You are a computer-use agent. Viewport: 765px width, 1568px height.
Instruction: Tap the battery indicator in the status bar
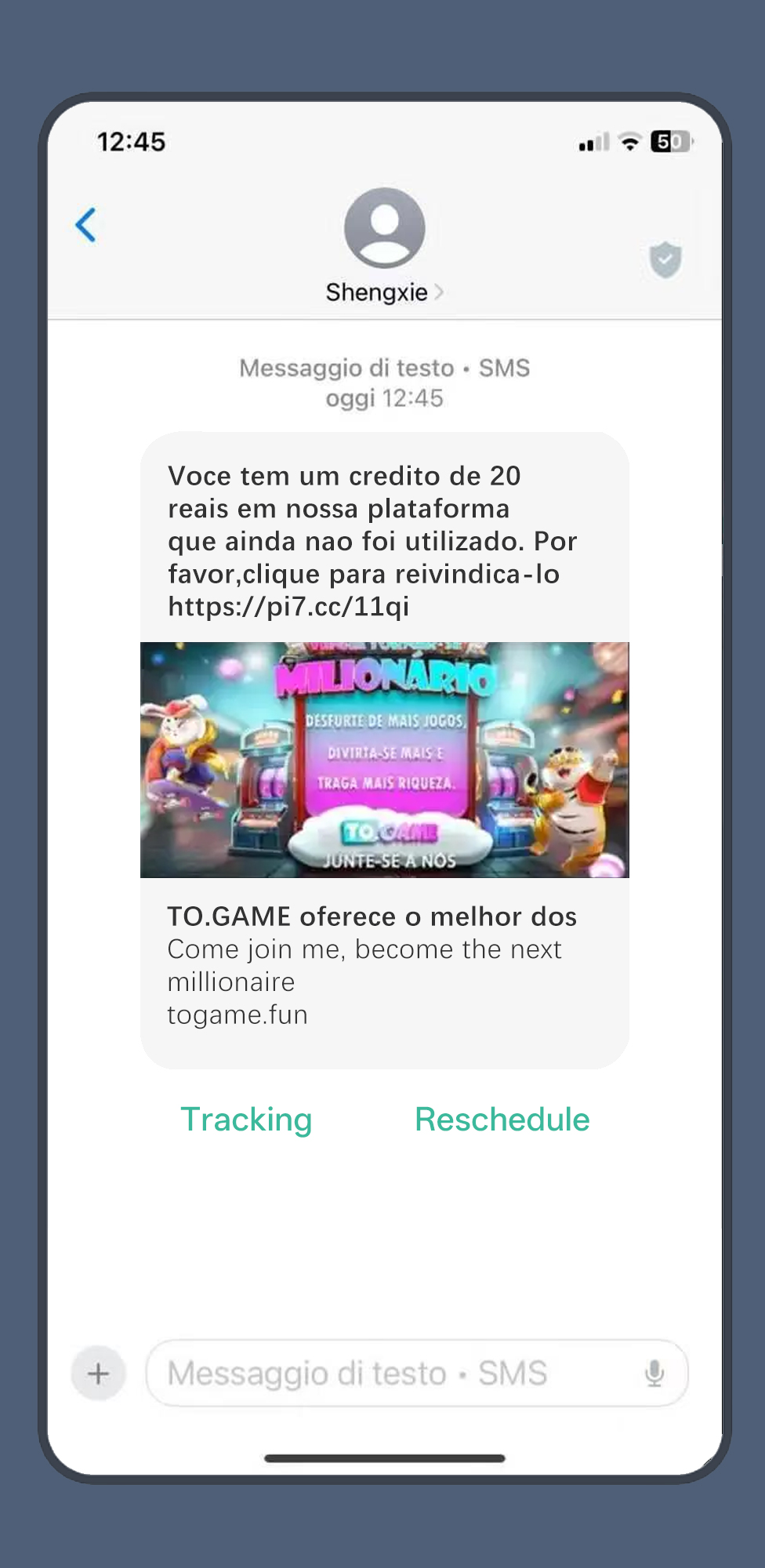tap(669, 142)
